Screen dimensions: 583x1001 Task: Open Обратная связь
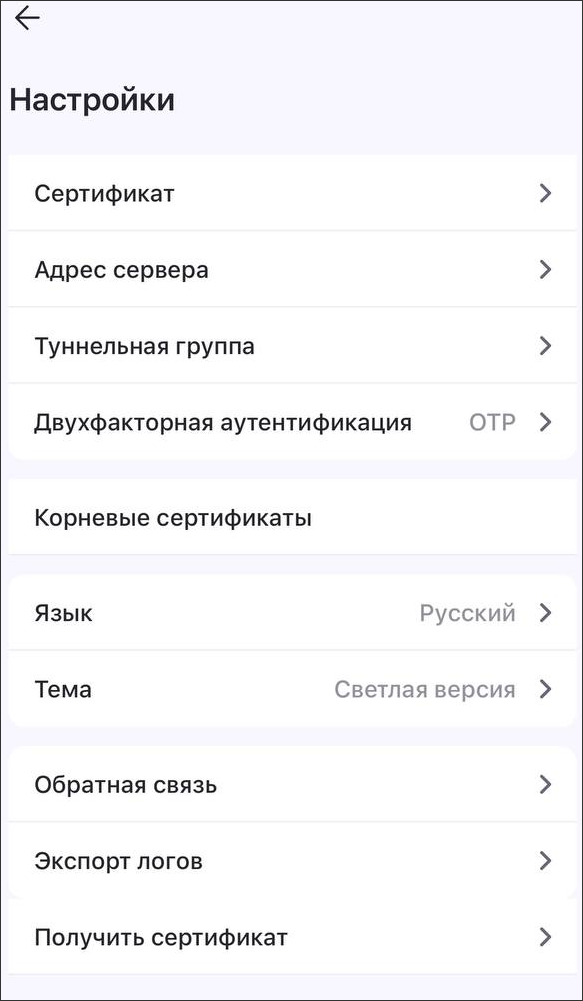pyautogui.click(x=292, y=784)
